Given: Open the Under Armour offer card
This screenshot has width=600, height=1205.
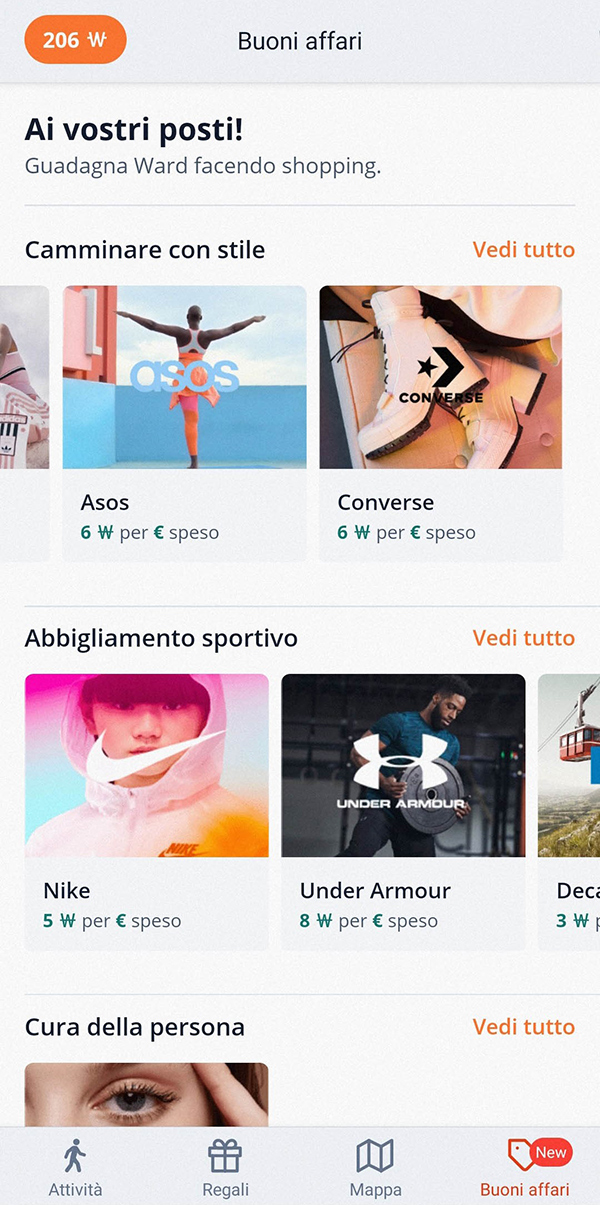Looking at the screenshot, I should 403,811.
